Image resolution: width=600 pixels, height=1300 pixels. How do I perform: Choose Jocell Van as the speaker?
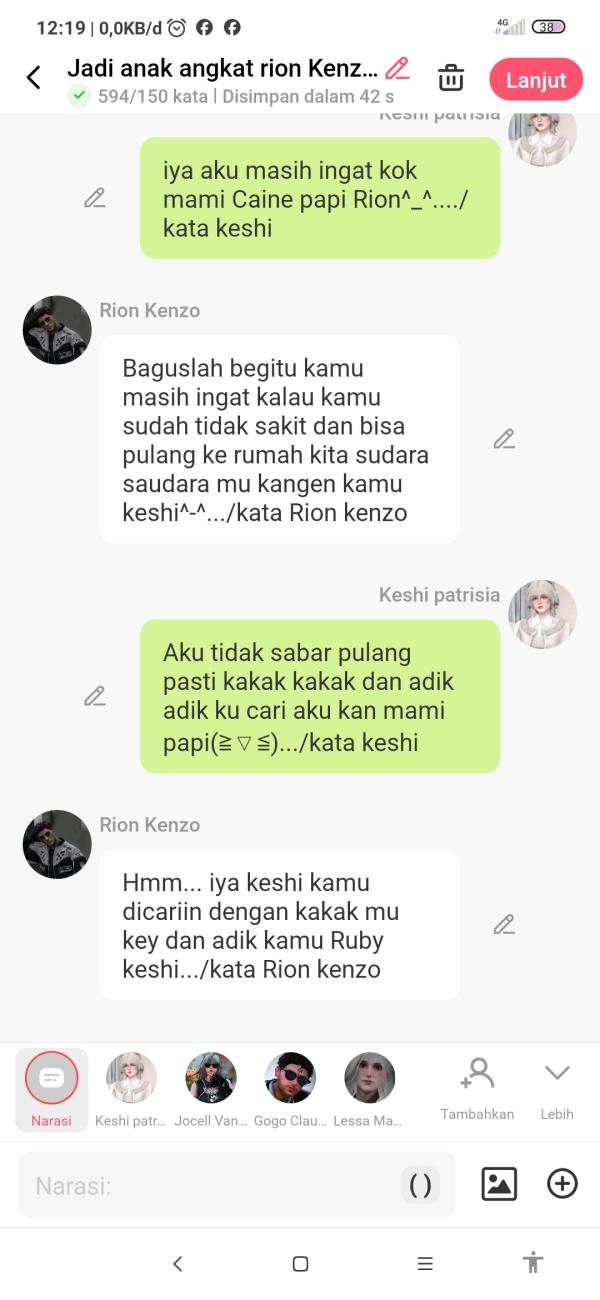[x=210, y=1089]
